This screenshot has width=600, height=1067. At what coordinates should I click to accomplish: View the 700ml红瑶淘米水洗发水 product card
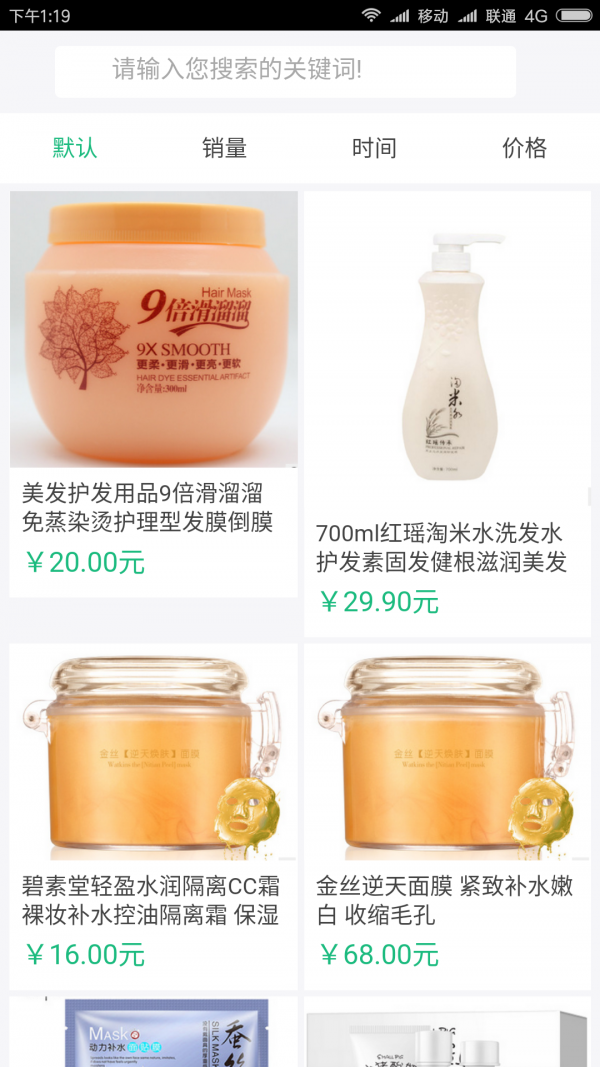pos(447,413)
